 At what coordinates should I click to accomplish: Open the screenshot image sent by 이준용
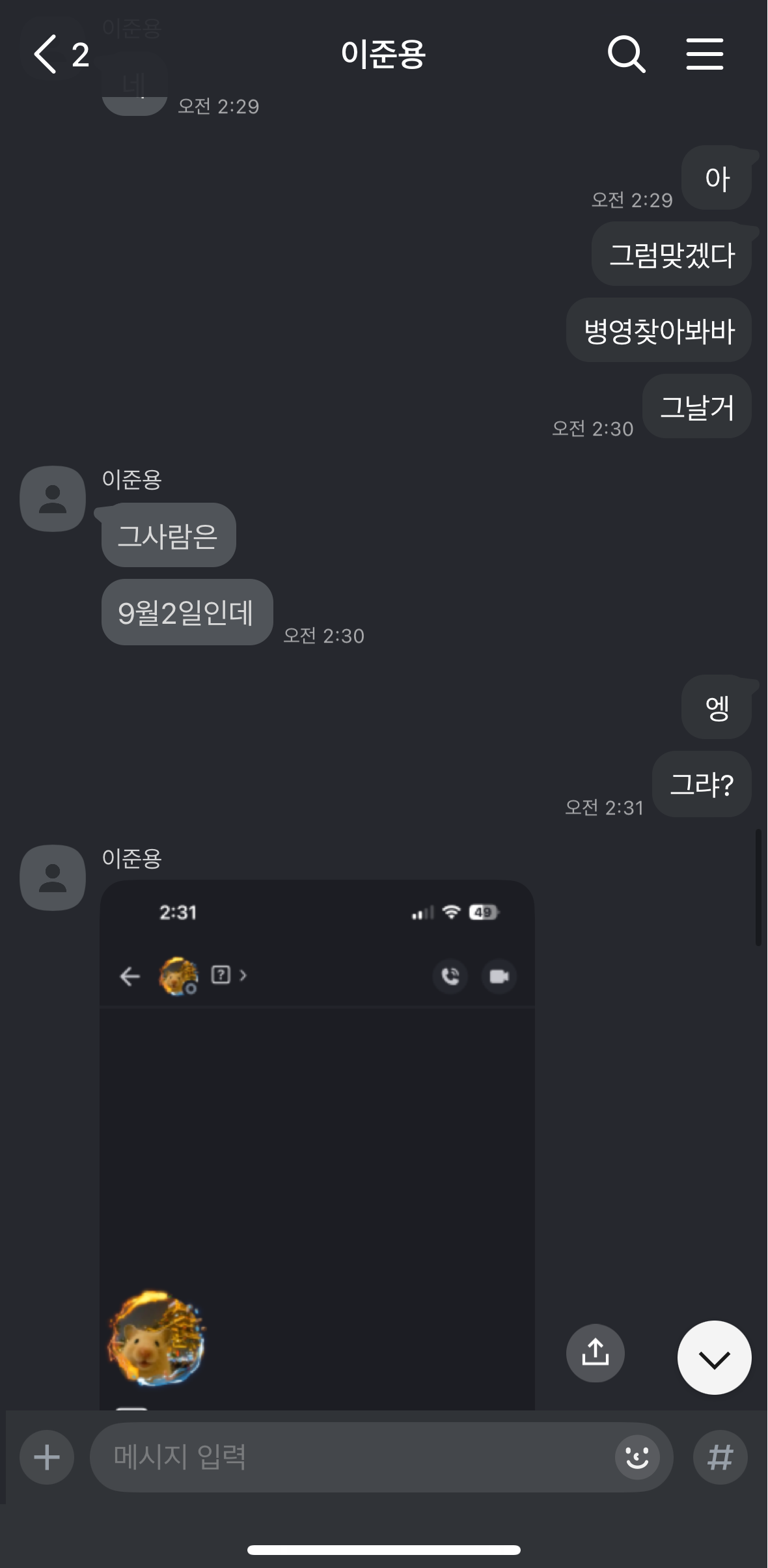tap(317, 1140)
